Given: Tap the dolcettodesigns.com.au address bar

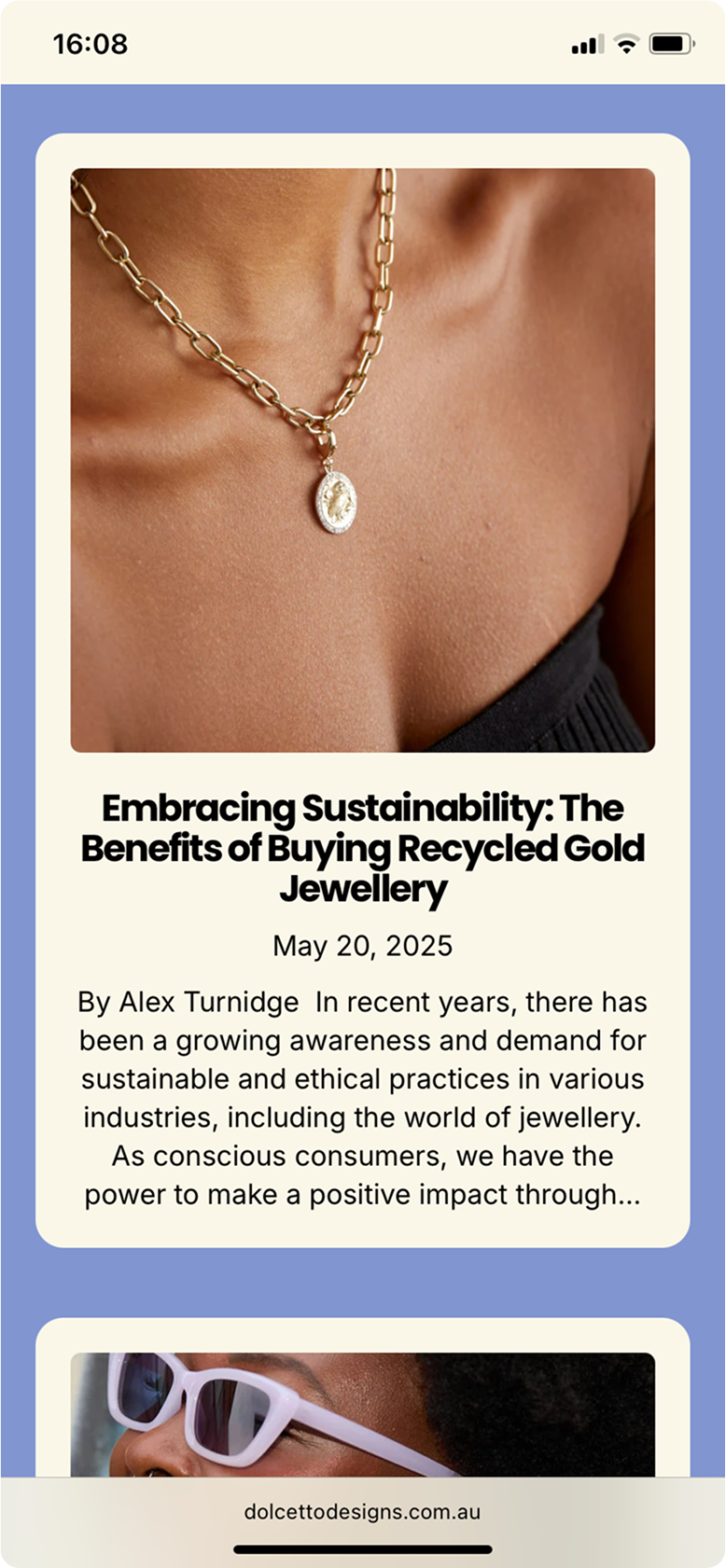Looking at the screenshot, I should (362, 1511).
